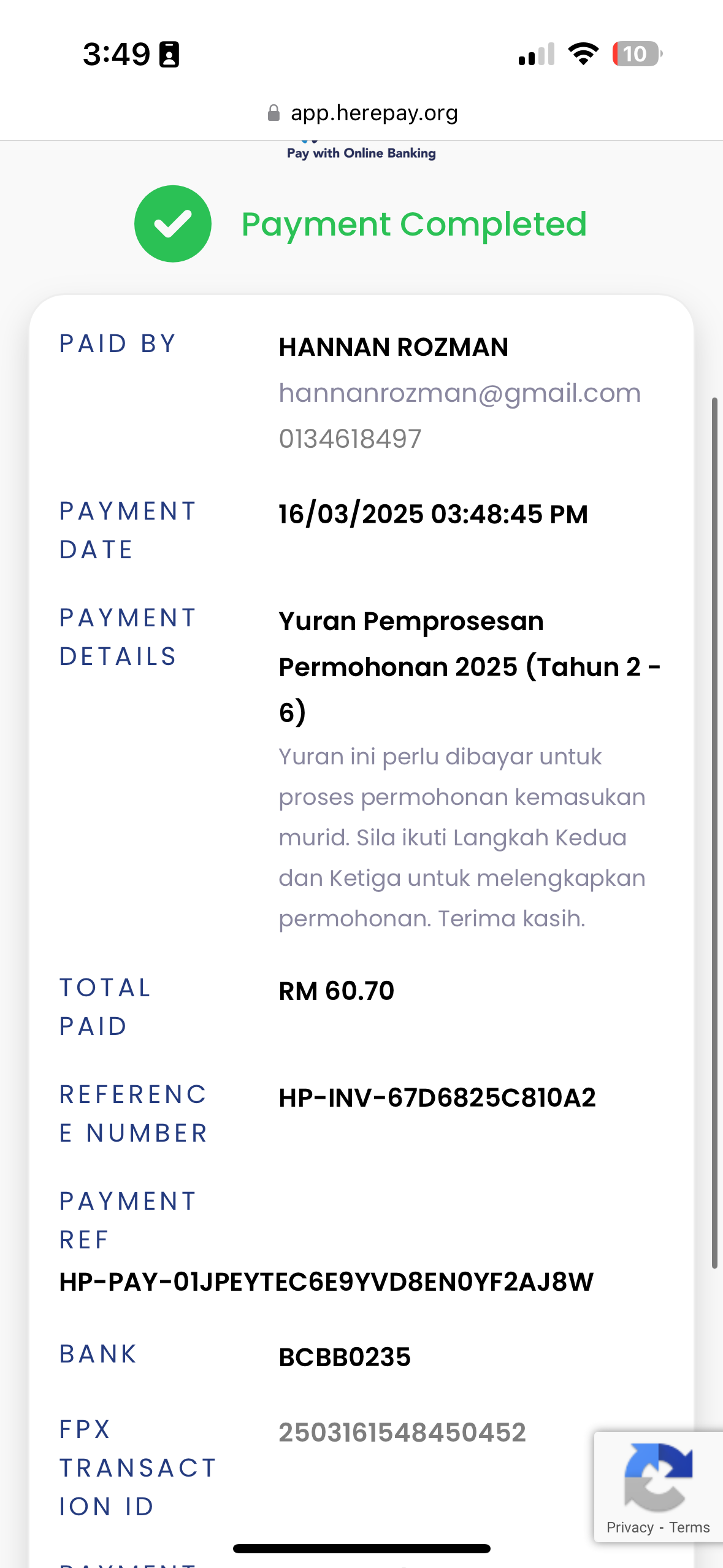The width and height of the screenshot is (723, 1568).
Task: Open the reCAPTCHA Terms link
Action: click(689, 1528)
